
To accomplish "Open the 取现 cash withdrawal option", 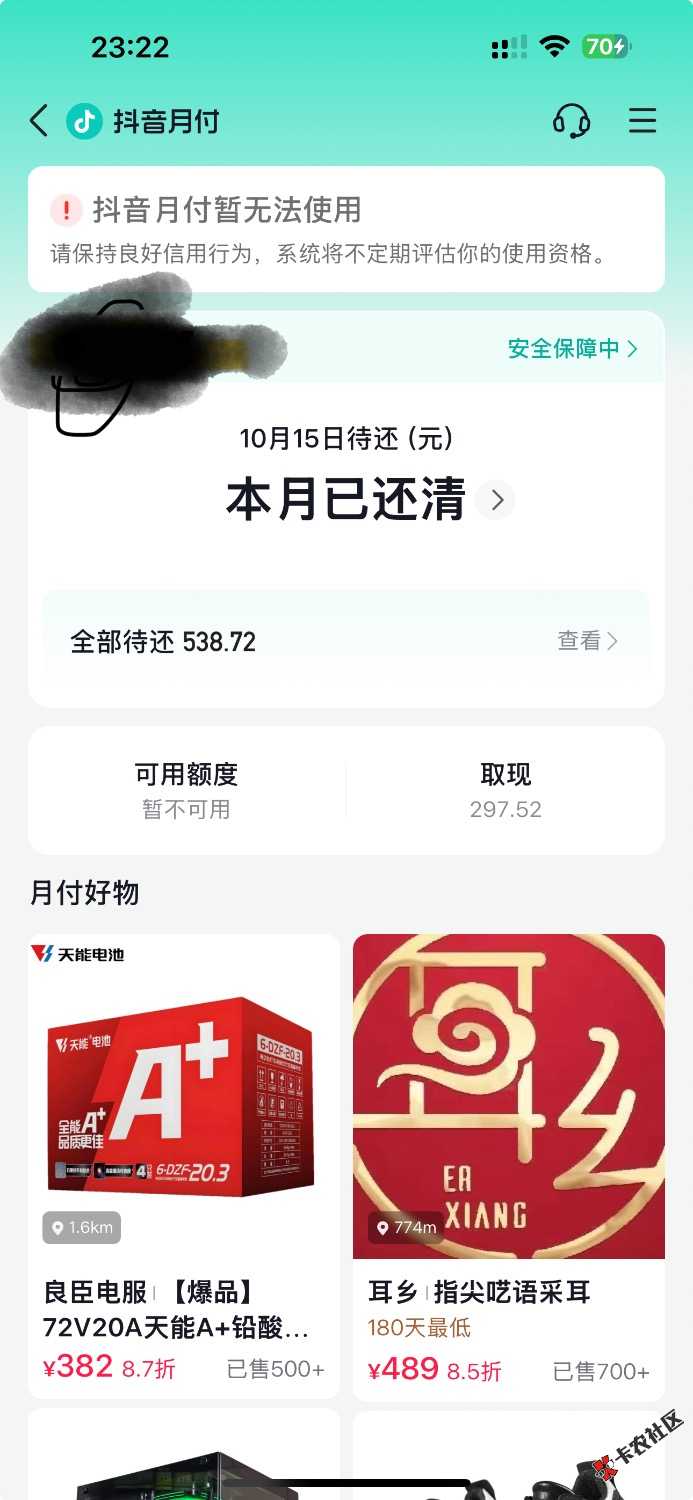I will [505, 790].
